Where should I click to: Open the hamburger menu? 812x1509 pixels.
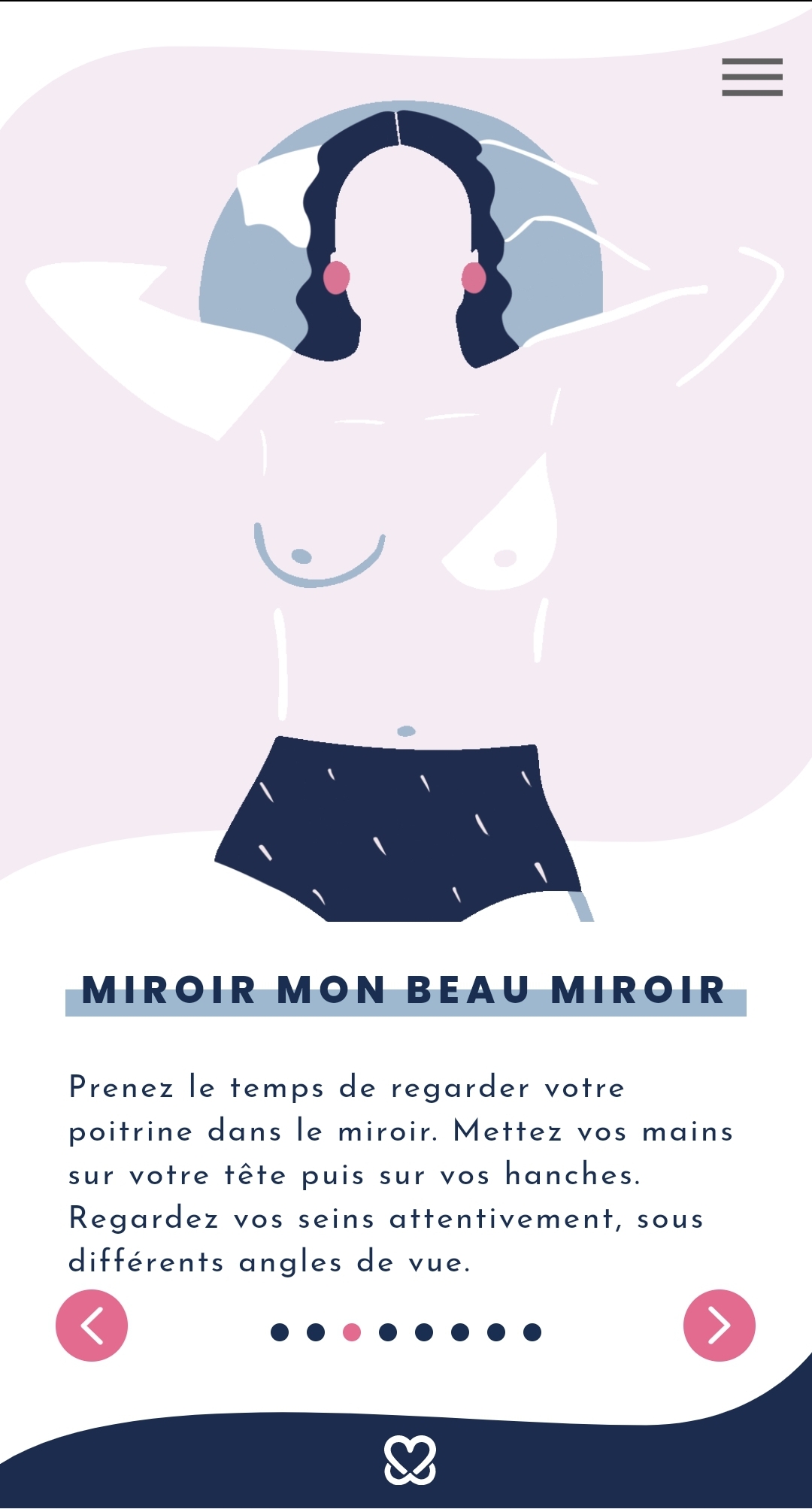[x=752, y=77]
